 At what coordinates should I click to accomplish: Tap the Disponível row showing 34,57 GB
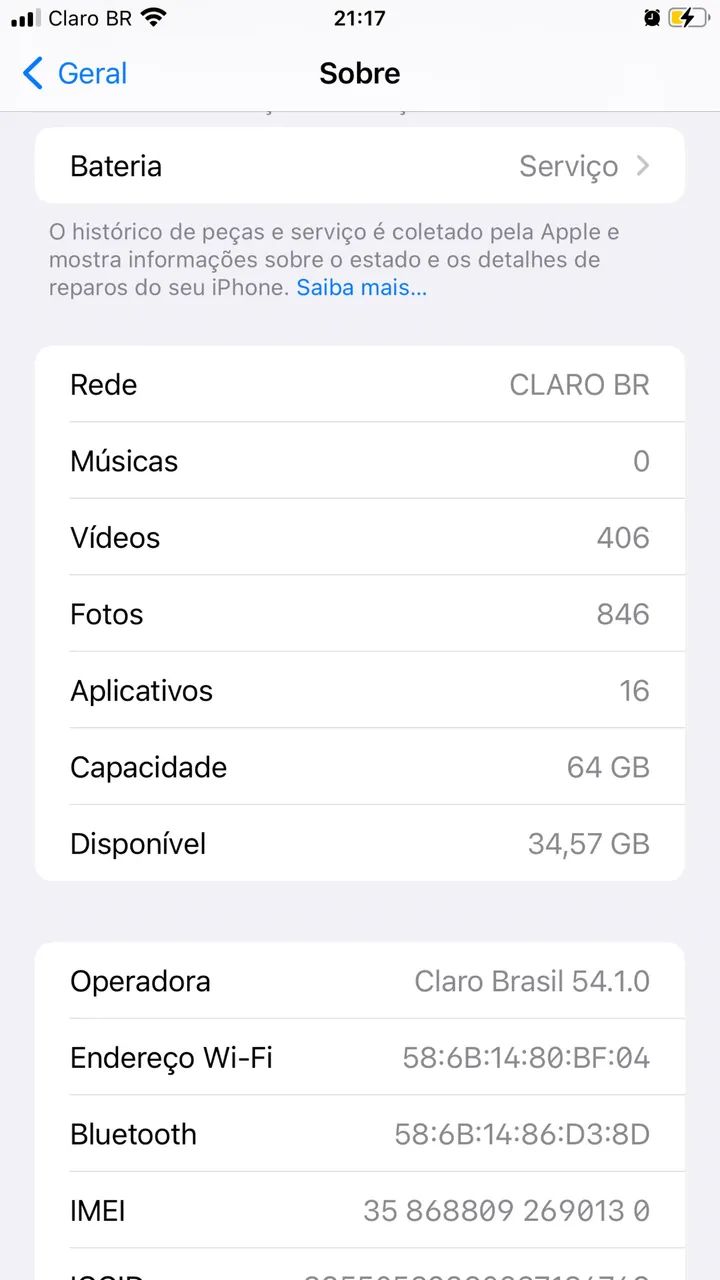pos(360,843)
